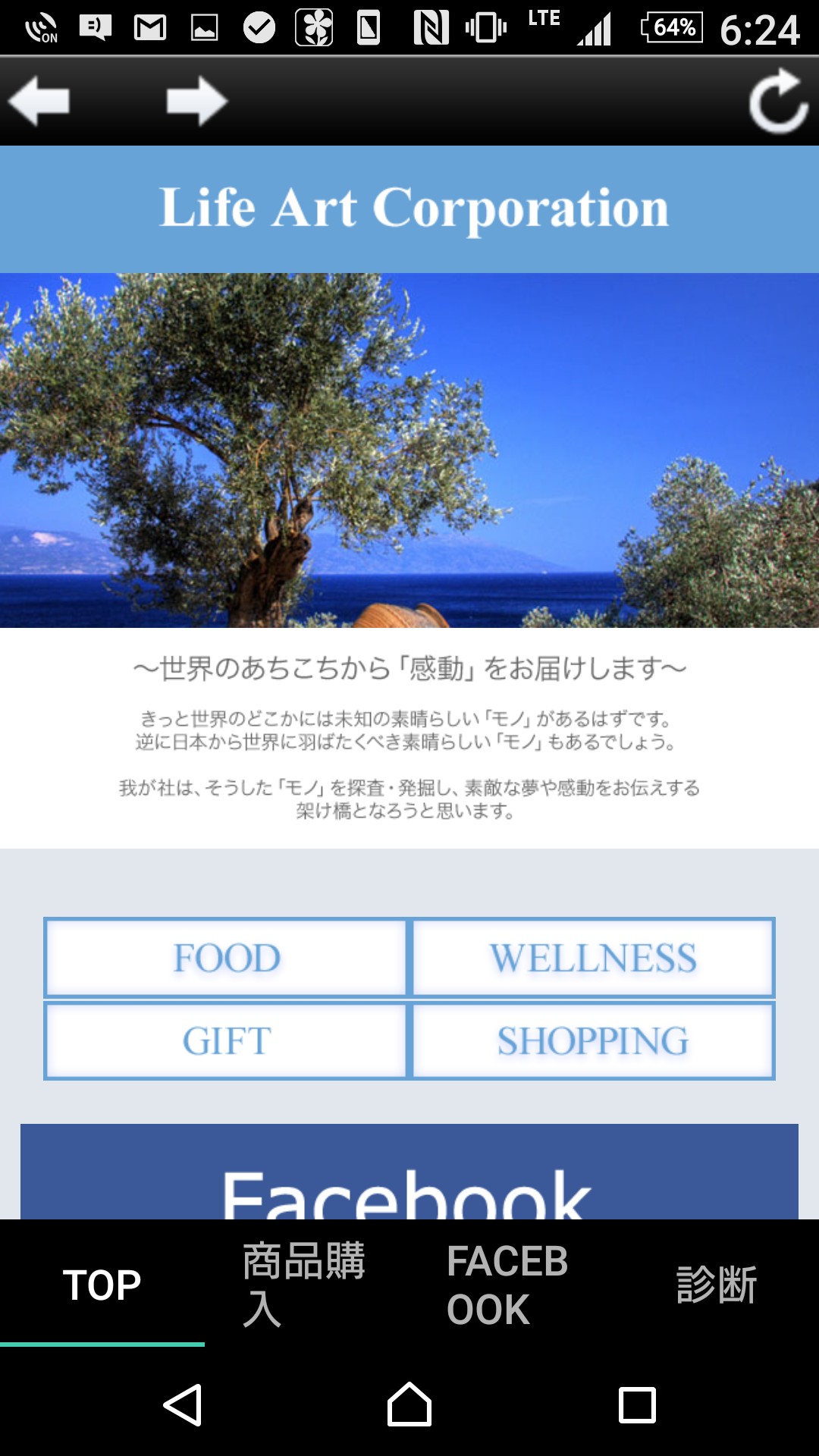Open recent apps from navigation bar
This screenshot has width=819, height=1456.
click(x=637, y=1405)
